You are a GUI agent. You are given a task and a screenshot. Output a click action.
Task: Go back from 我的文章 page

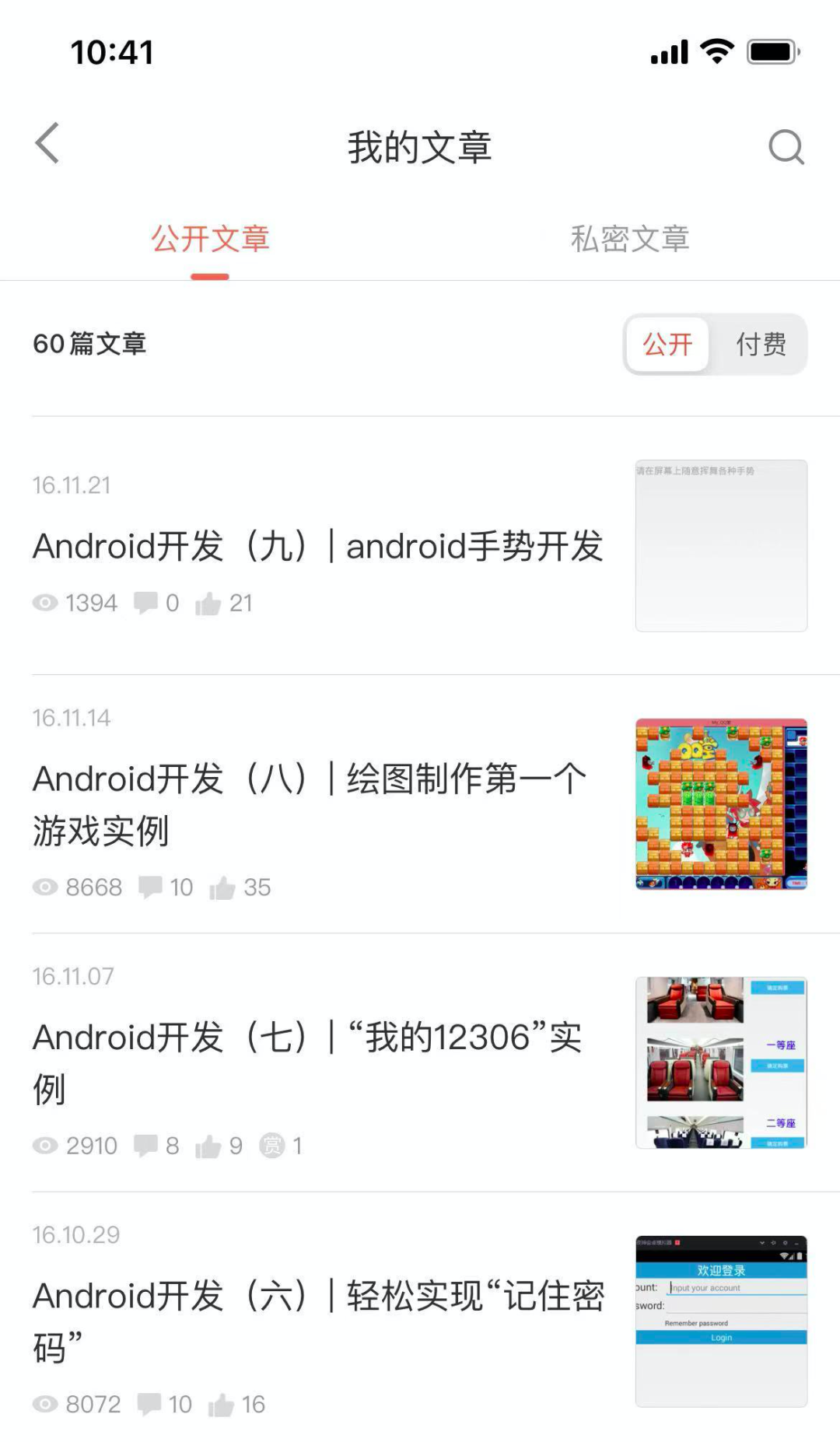pos(47,144)
